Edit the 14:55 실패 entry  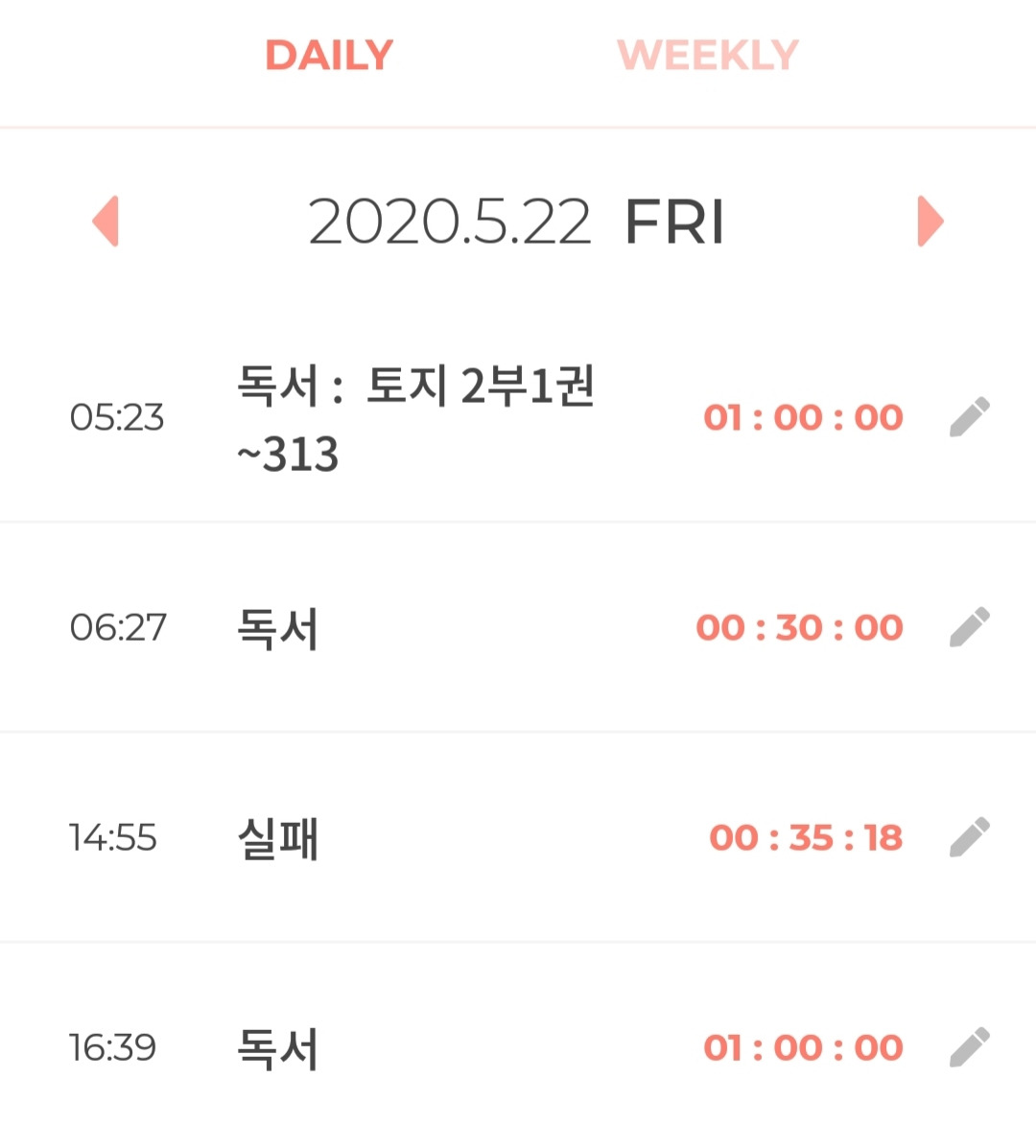[970, 837]
